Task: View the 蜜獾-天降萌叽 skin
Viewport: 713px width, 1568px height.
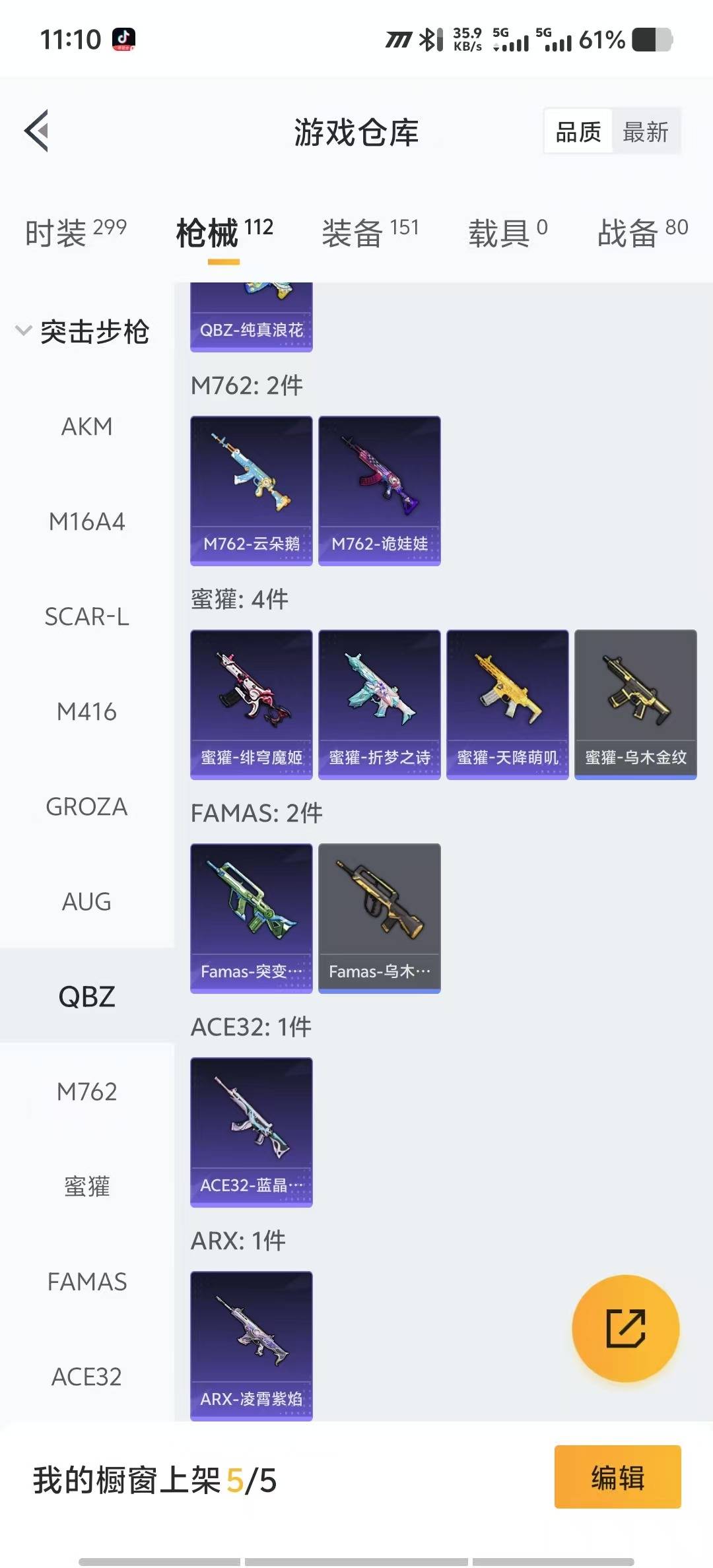Action: tap(507, 704)
